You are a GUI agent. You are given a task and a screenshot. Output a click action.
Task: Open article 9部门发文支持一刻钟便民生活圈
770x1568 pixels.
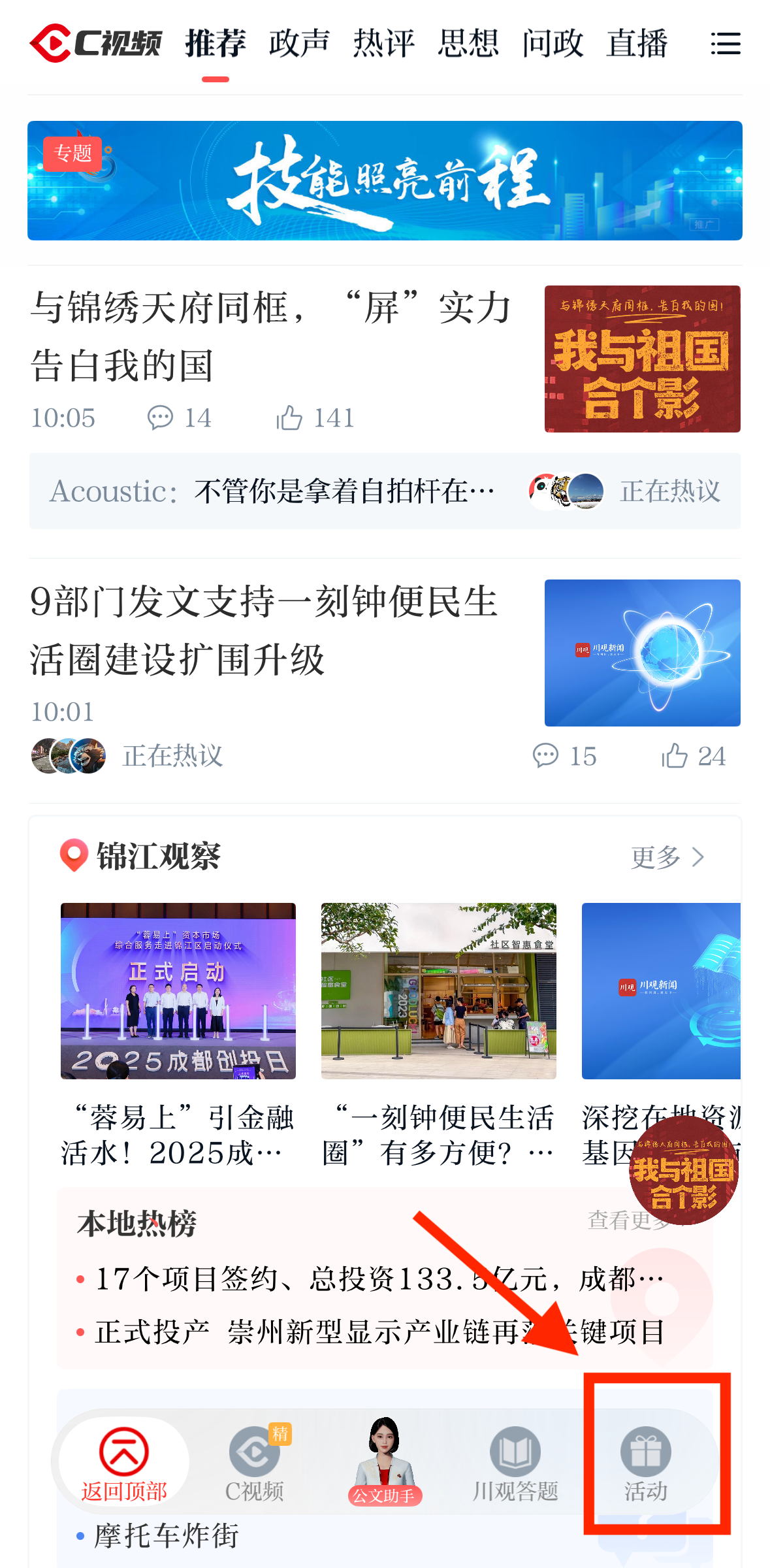tap(264, 630)
